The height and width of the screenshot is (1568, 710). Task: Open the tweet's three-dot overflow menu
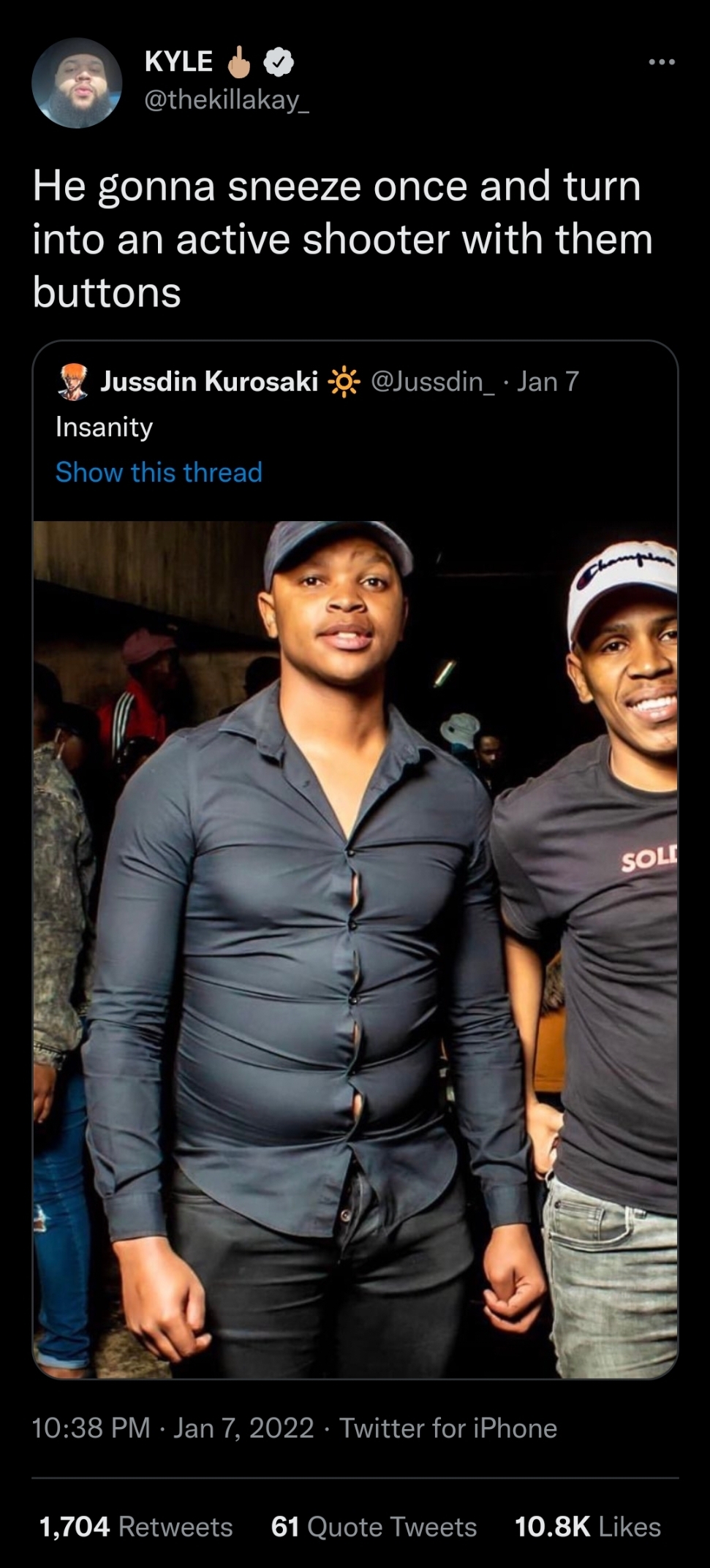pyautogui.click(x=662, y=63)
